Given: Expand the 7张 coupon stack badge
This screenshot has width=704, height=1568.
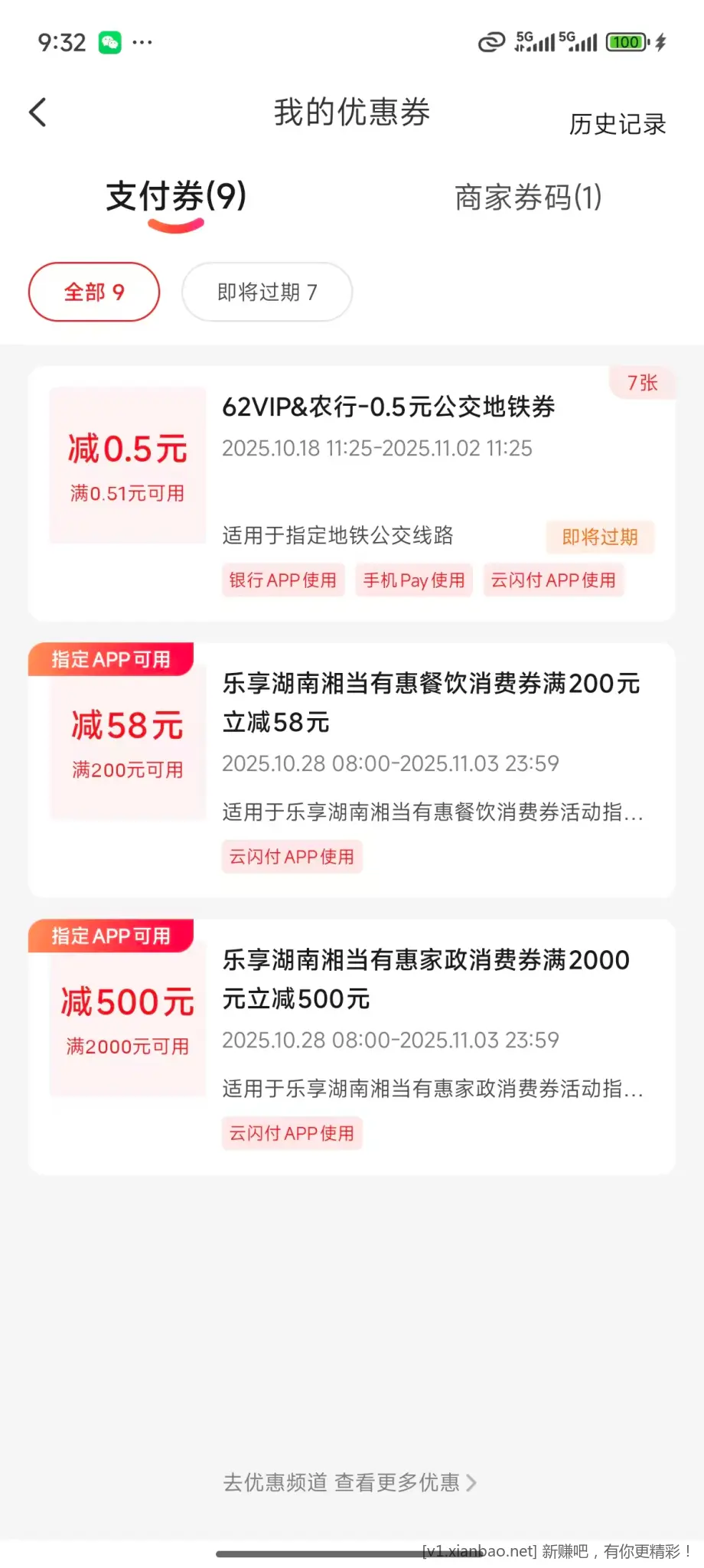Looking at the screenshot, I should point(642,383).
